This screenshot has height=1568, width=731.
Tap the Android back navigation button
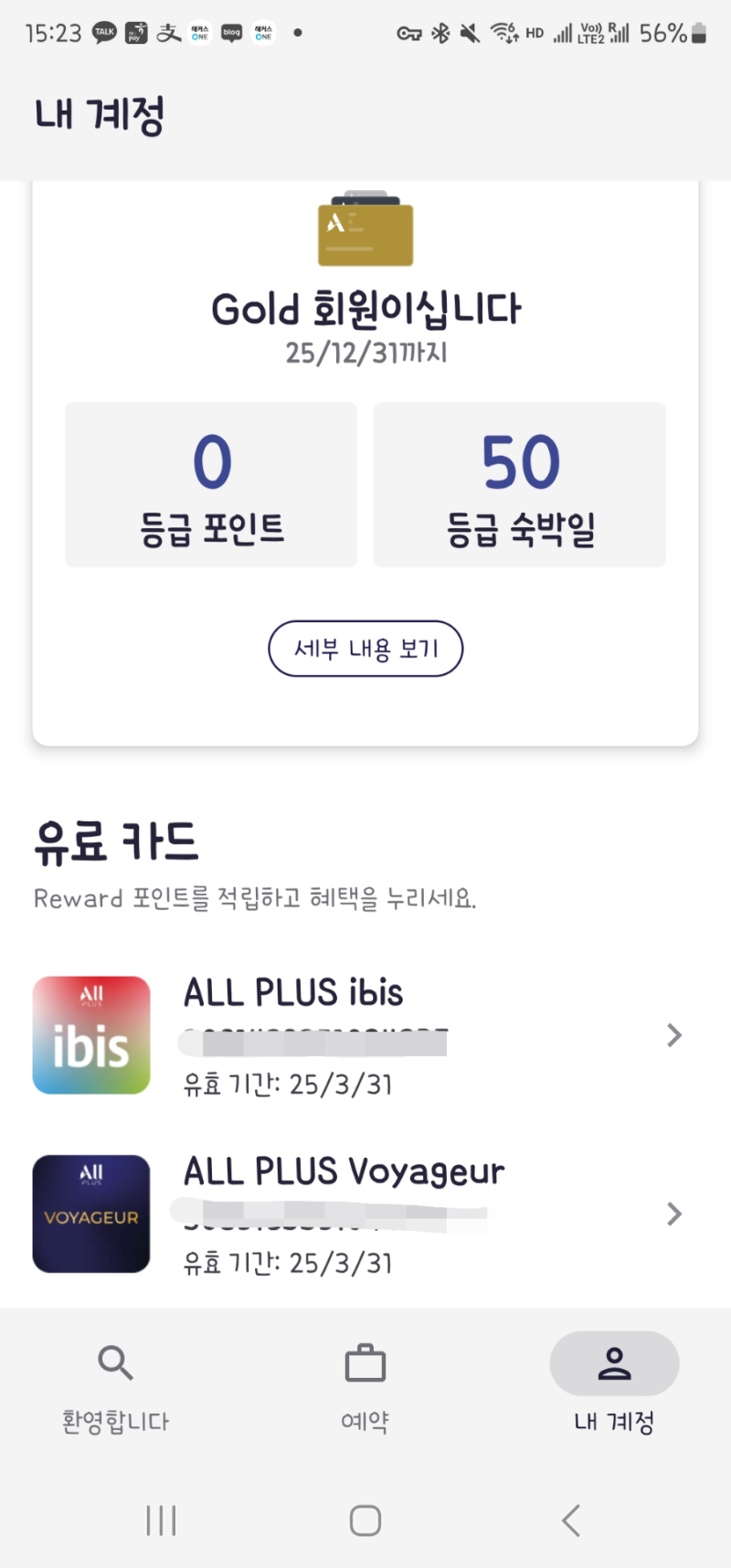click(x=569, y=1520)
